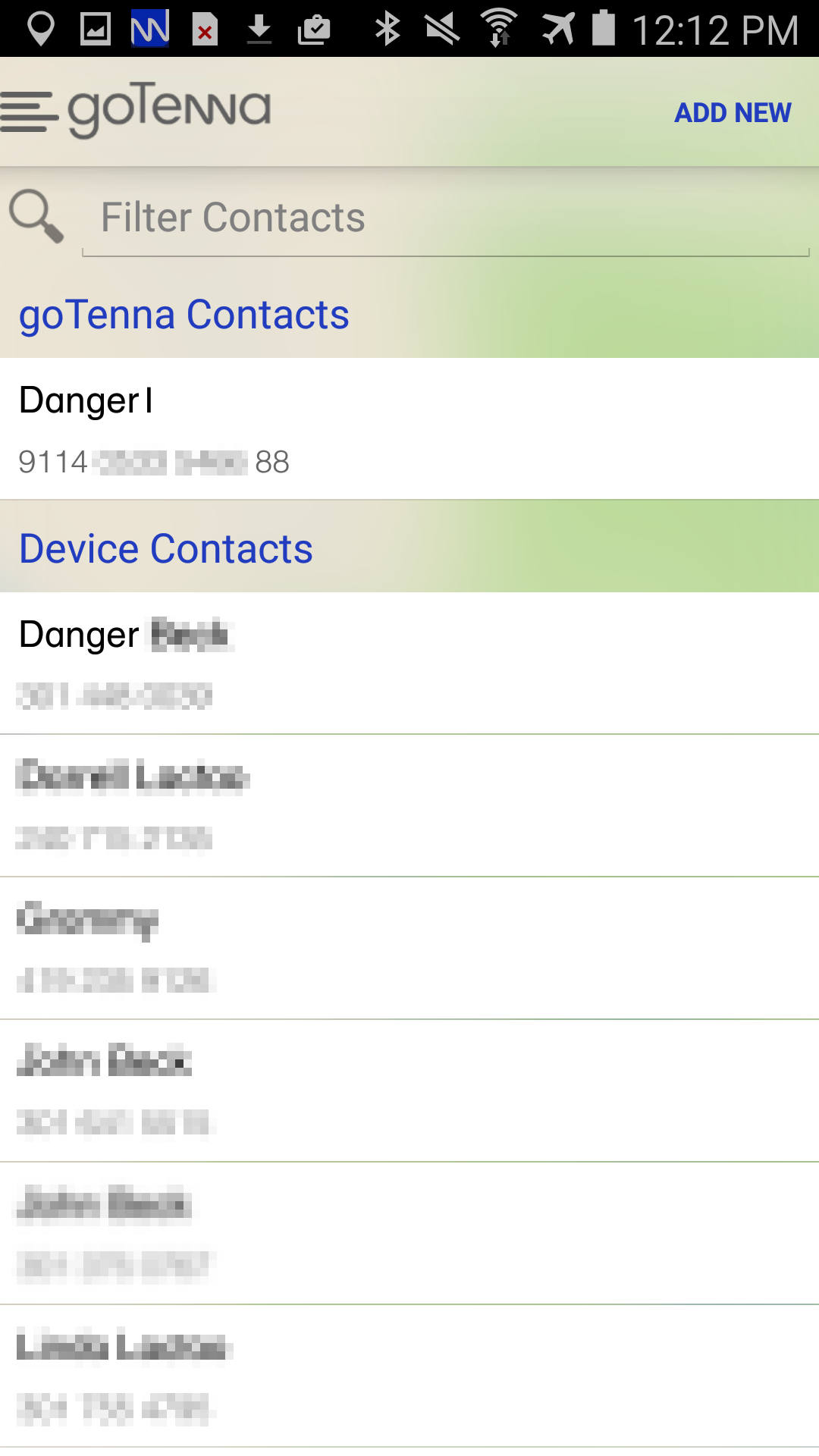Open the Danger I goTenna contact
The image size is (819, 1456).
(x=409, y=429)
